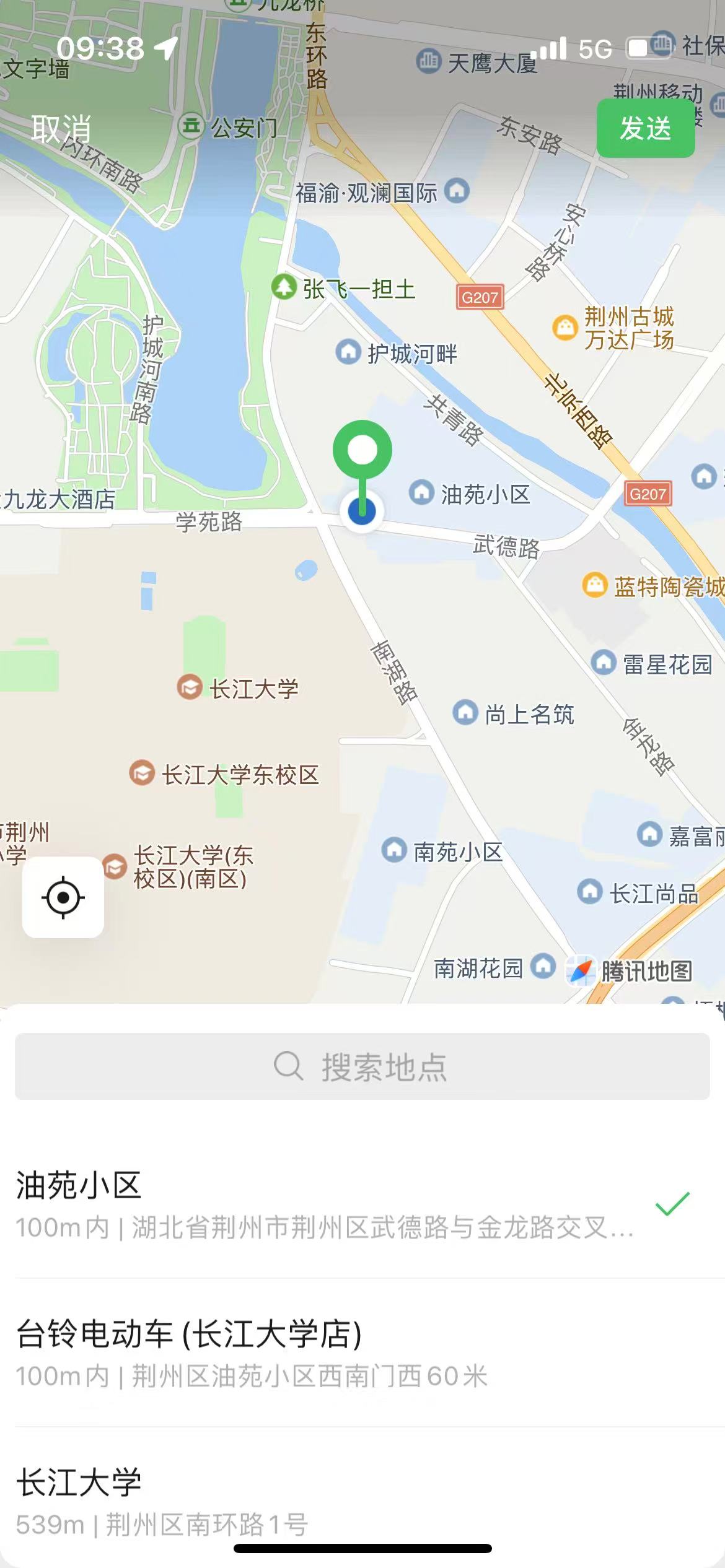Tap 取消 to cancel location sharing
This screenshot has height=1568, width=725.
[61, 127]
